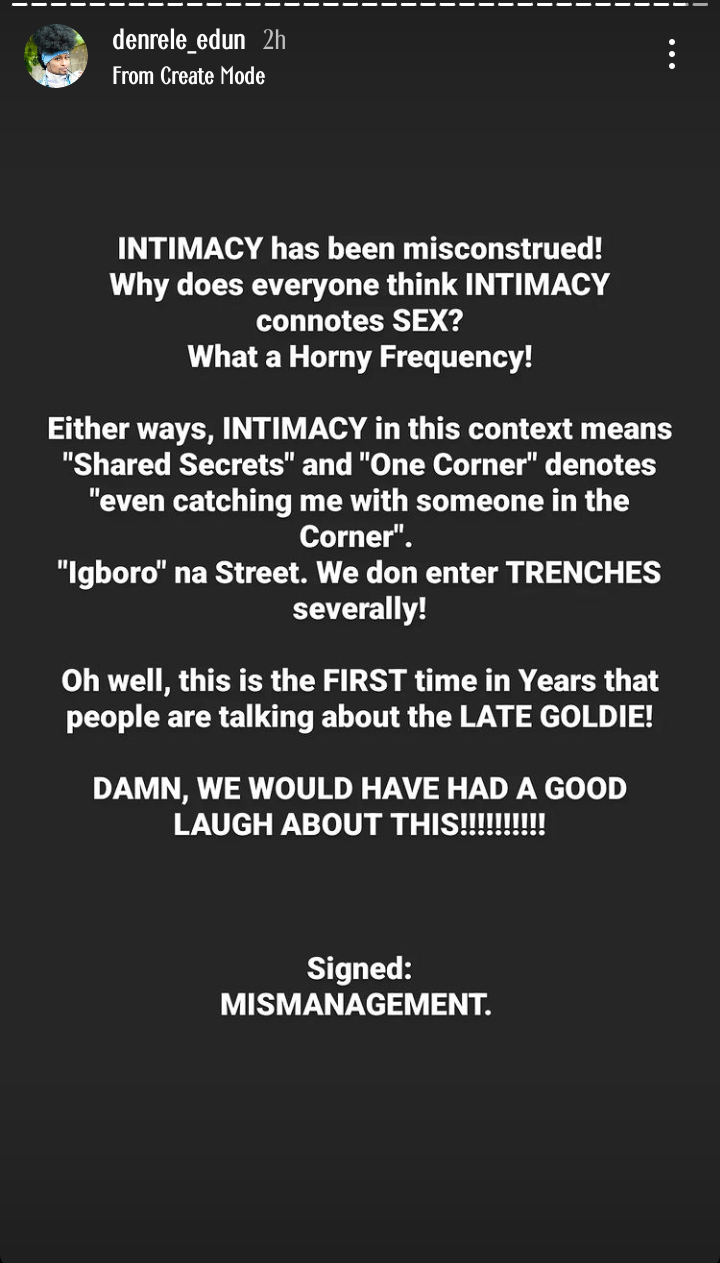
Task: Open the three-dot story options menu
Action: click(x=671, y=54)
